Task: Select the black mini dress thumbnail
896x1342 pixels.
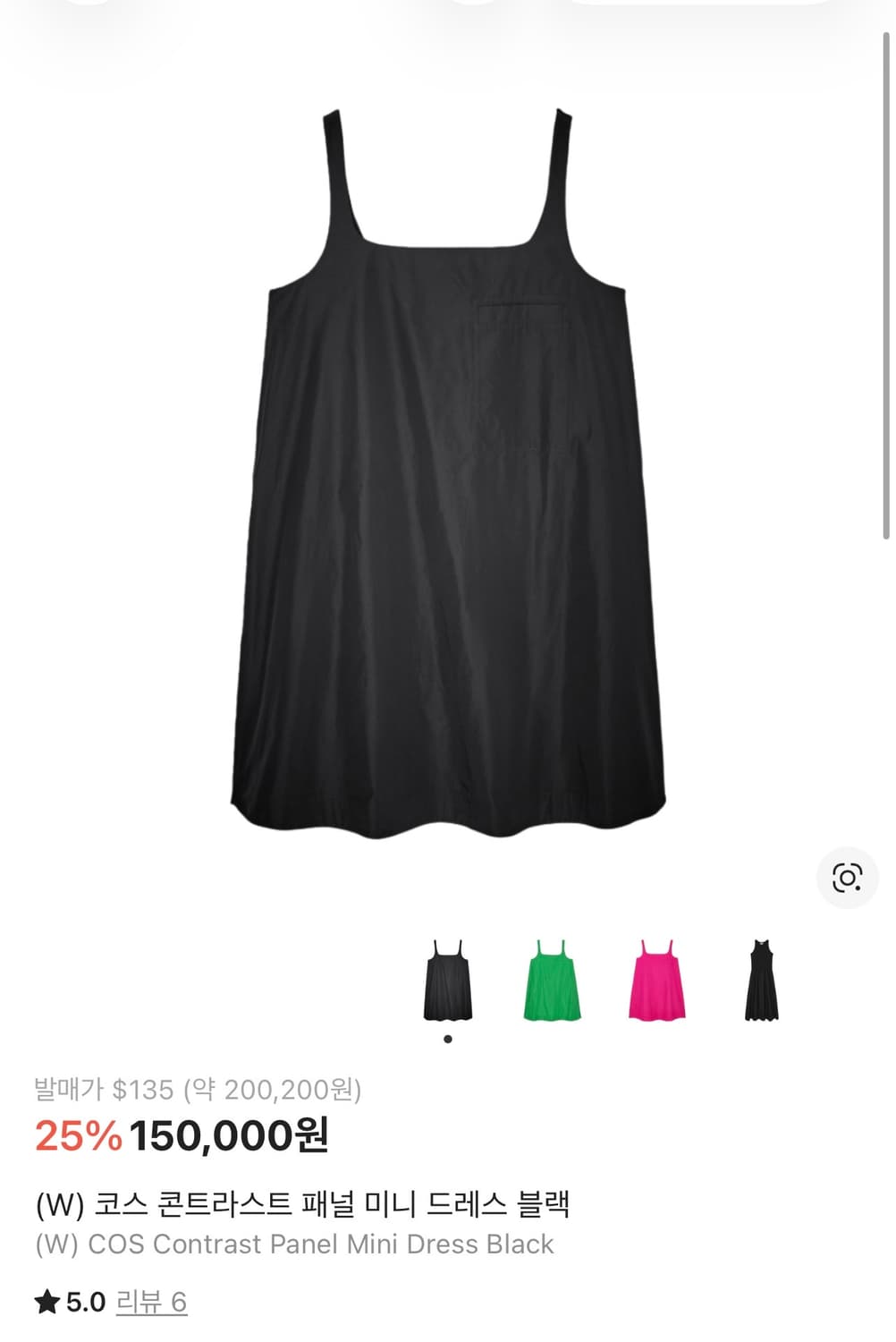Action: tap(447, 980)
